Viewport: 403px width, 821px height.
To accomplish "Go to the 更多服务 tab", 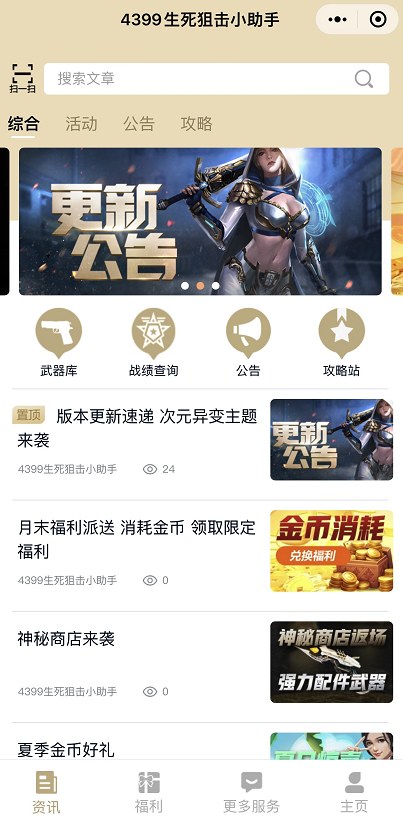I will pos(251,792).
